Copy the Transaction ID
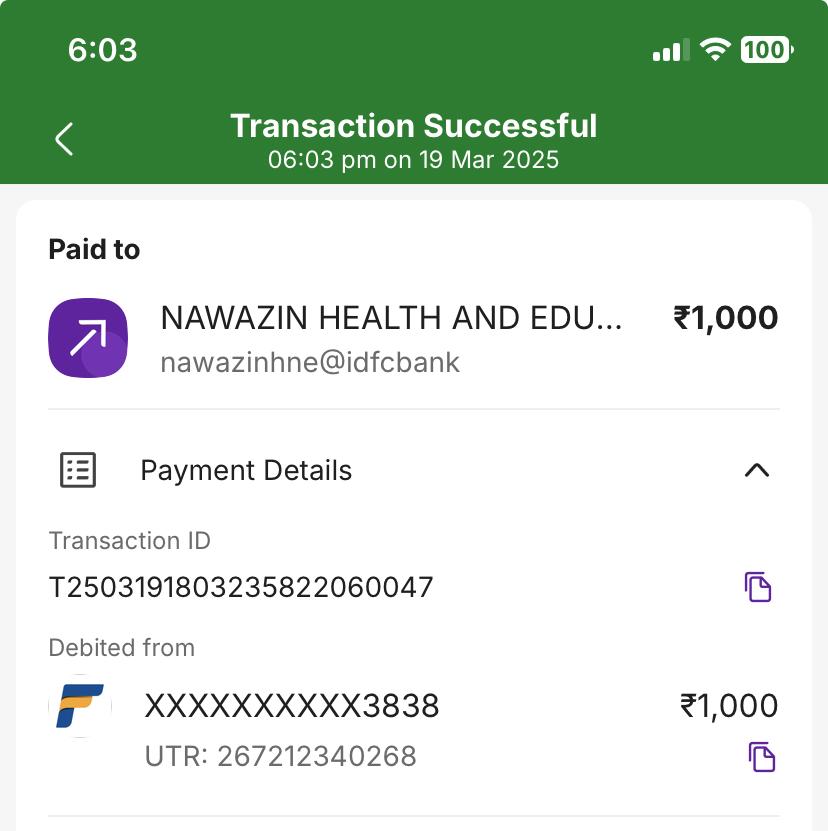The height and width of the screenshot is (831, 828). click(758, 587)
